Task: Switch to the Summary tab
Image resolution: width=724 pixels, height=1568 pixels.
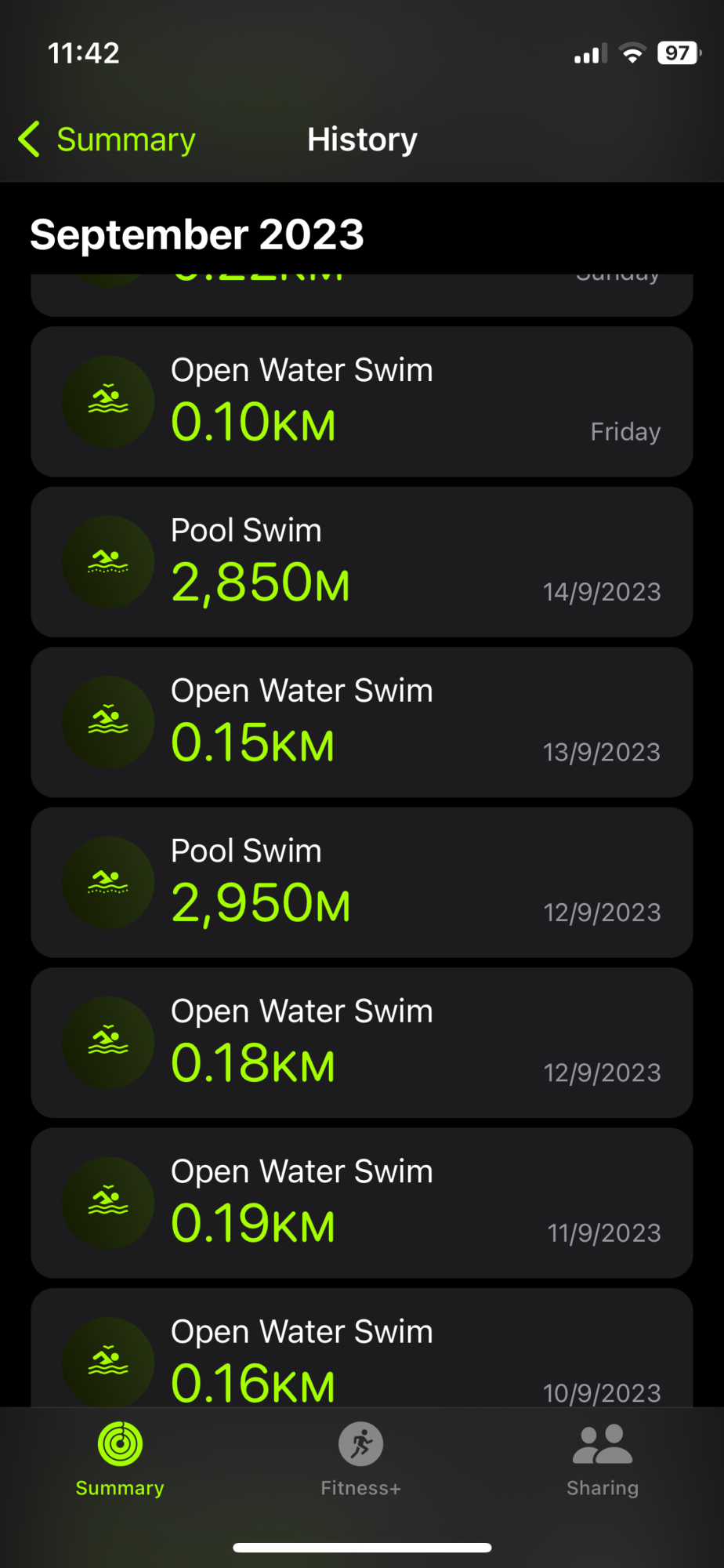Action: [x=120, y=1459]
